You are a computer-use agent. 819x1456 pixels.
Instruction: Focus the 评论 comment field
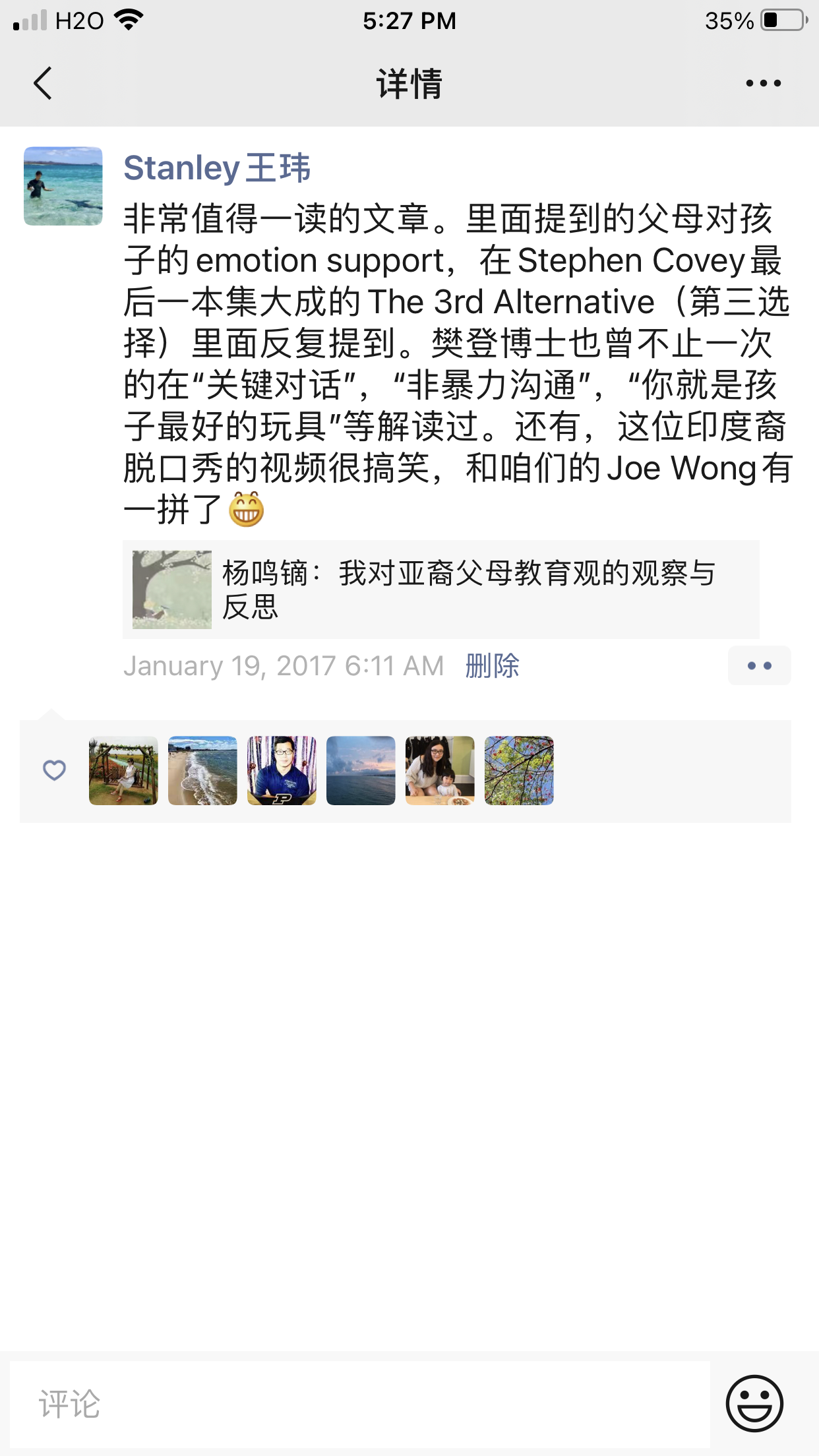pyautogui.click(x=359, y=1404)
